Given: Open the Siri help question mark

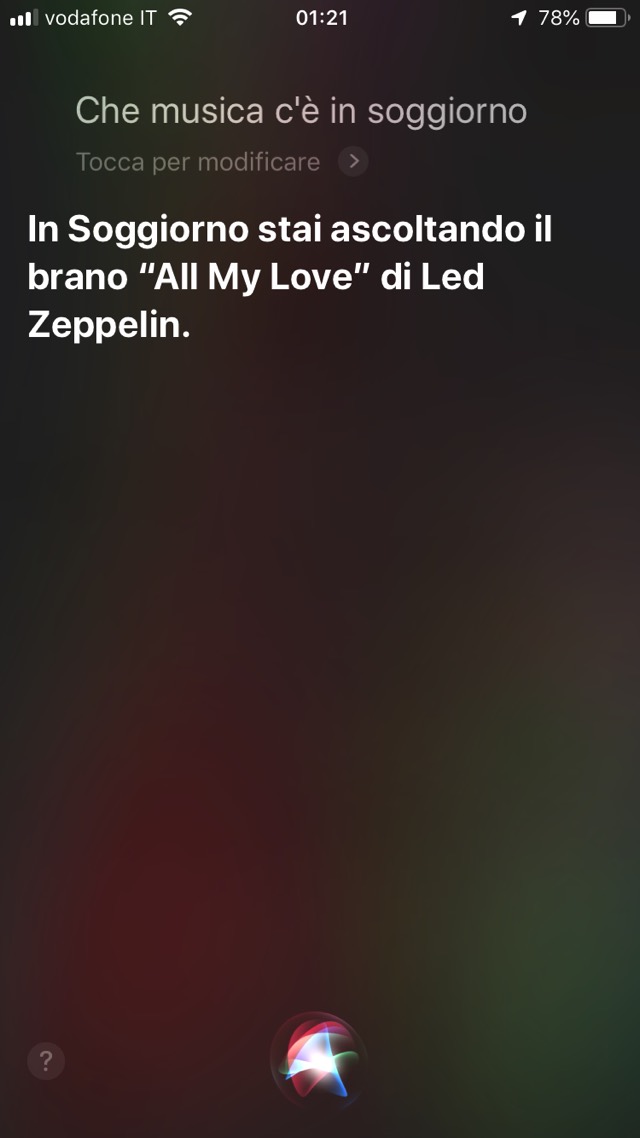Looking at the screenshot, I should 46,1061.
